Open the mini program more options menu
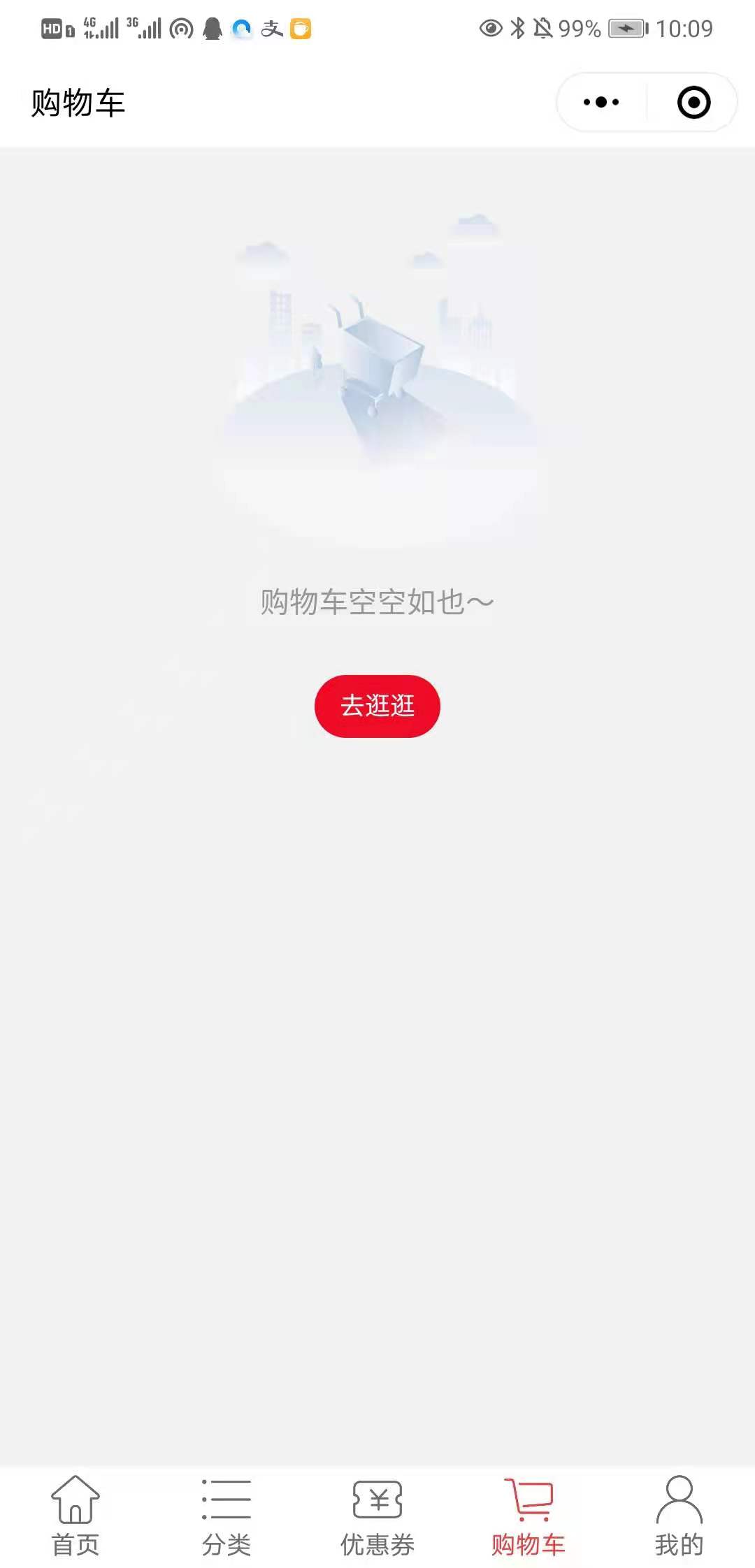The image size is (755, 1568). click(x=601, y=103)
